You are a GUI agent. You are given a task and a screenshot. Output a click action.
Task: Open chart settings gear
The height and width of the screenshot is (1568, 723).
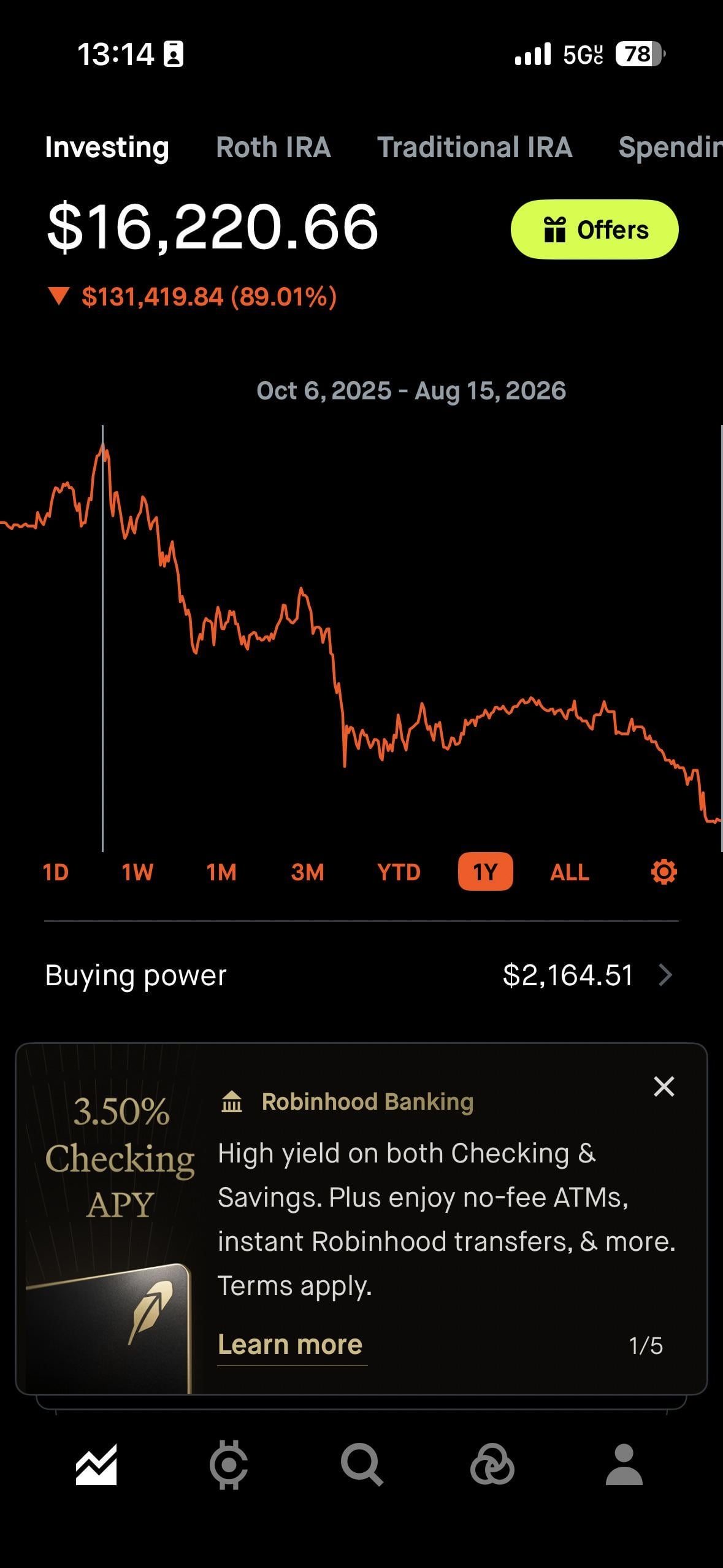point(664,872)
